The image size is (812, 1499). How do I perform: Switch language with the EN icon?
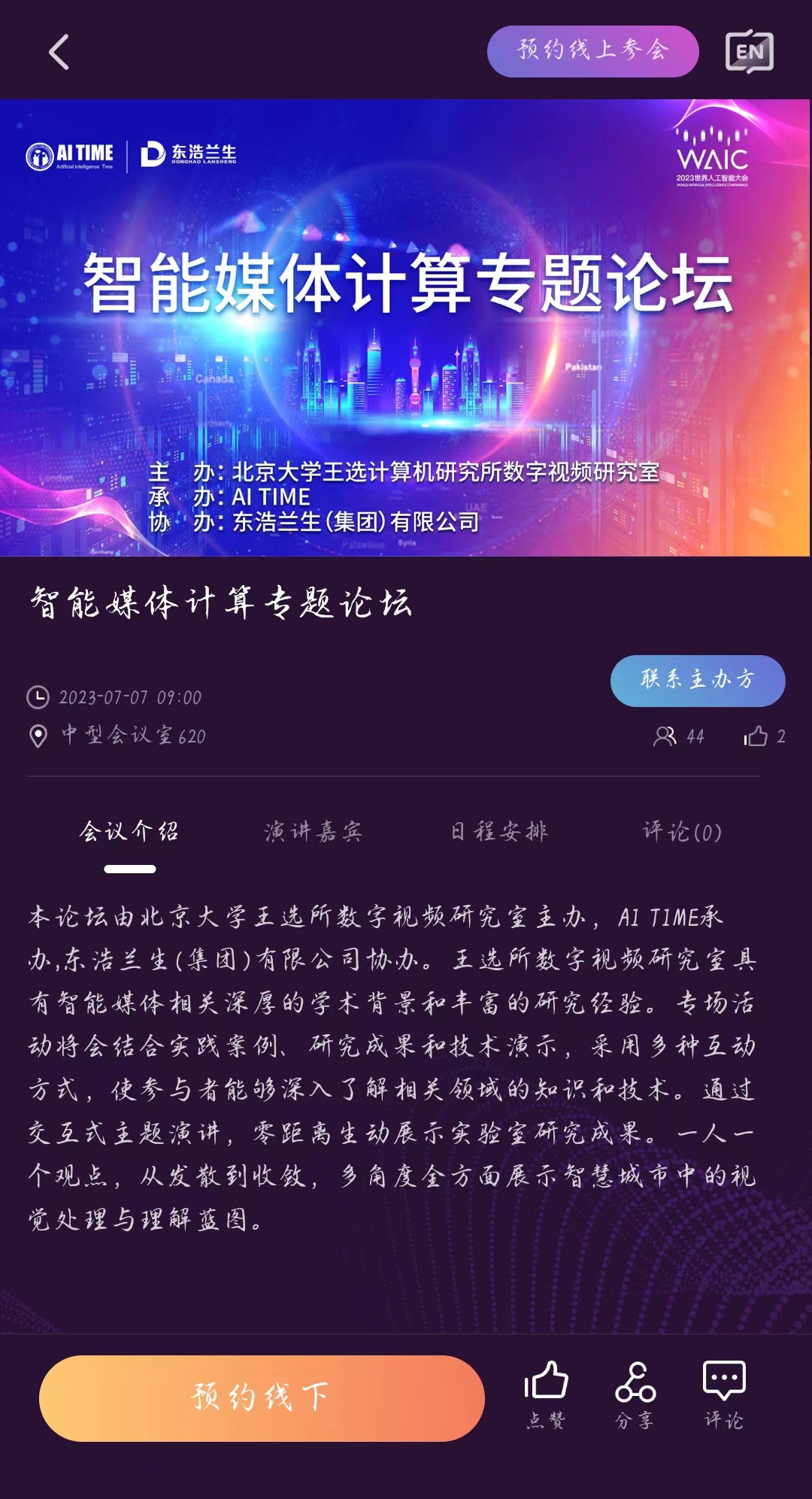(750, 51)
